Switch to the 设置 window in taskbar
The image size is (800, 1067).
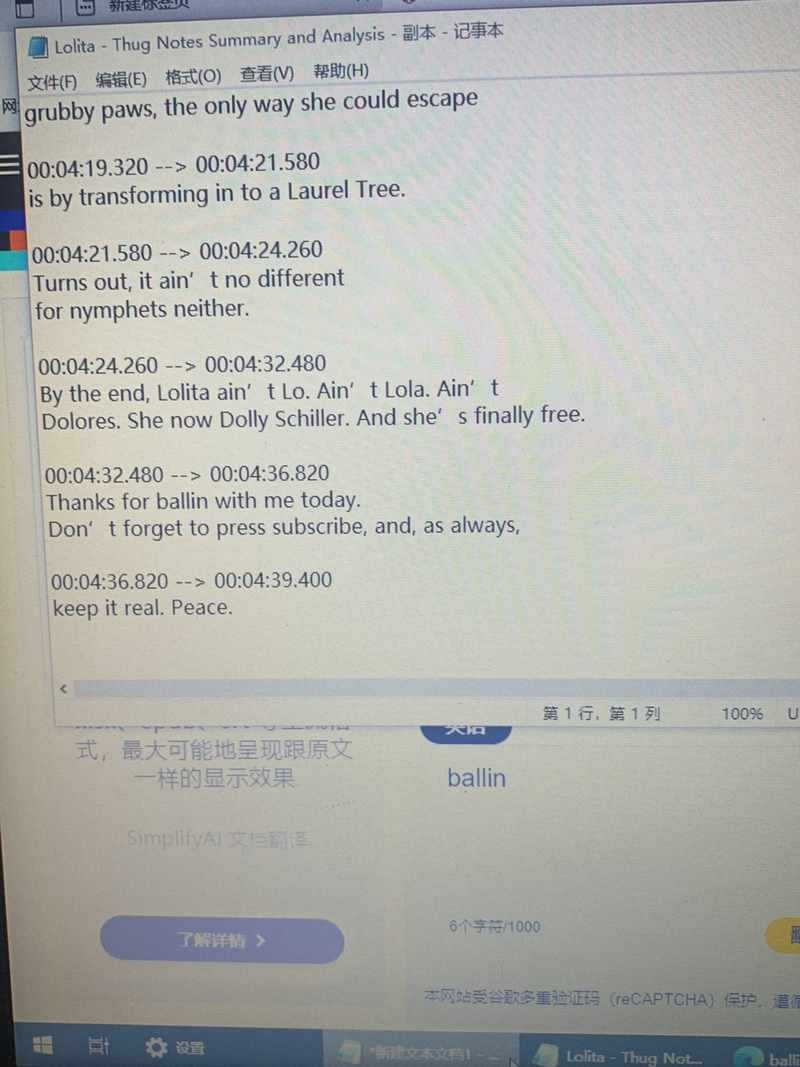tap(175, 1048)
